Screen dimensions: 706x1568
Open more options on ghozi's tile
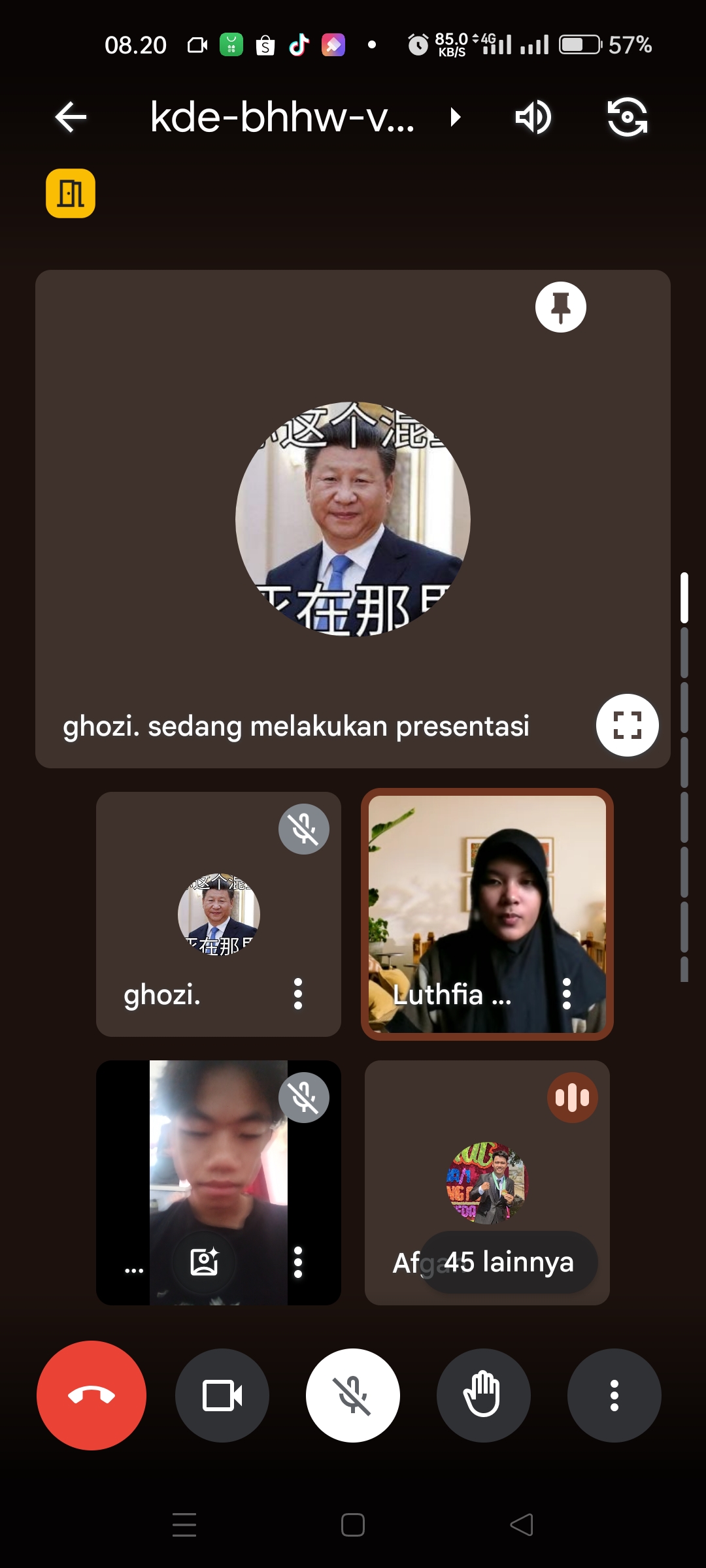[x=298, y=994]
